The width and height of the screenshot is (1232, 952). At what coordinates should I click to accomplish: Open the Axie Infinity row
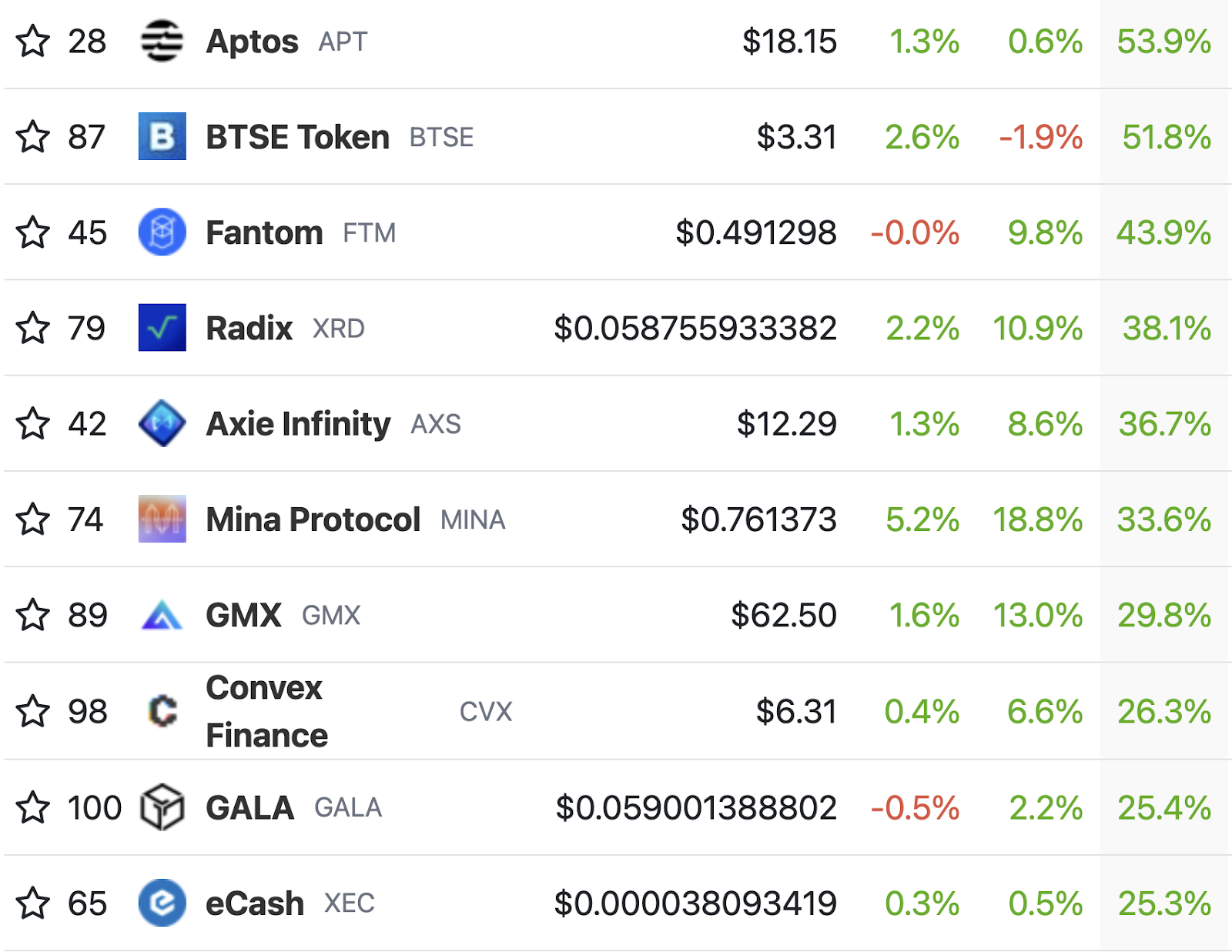coord(298,424)
